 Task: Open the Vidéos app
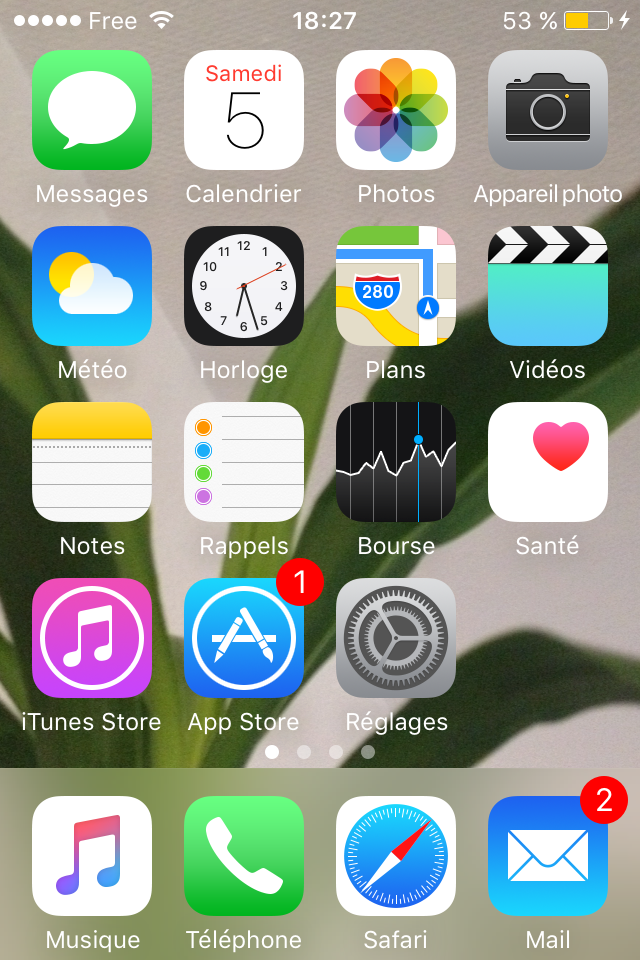548,286
